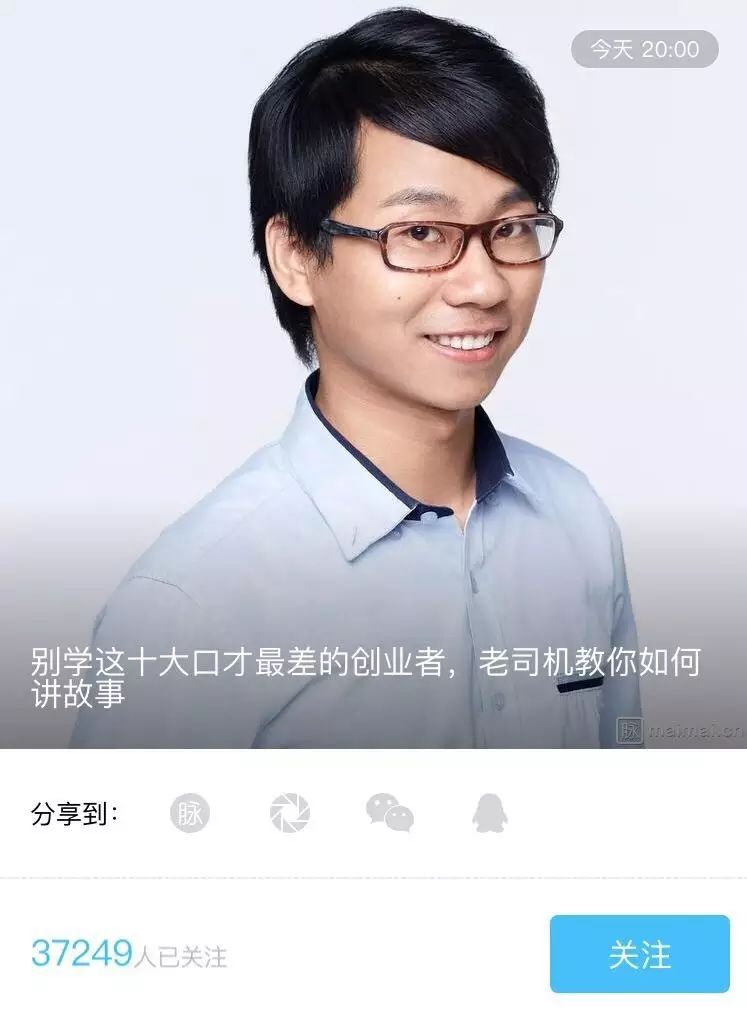Share to WeChat Moments via the shutter icon
Viewport: 747px width, 1026px height.
point(290,813)
